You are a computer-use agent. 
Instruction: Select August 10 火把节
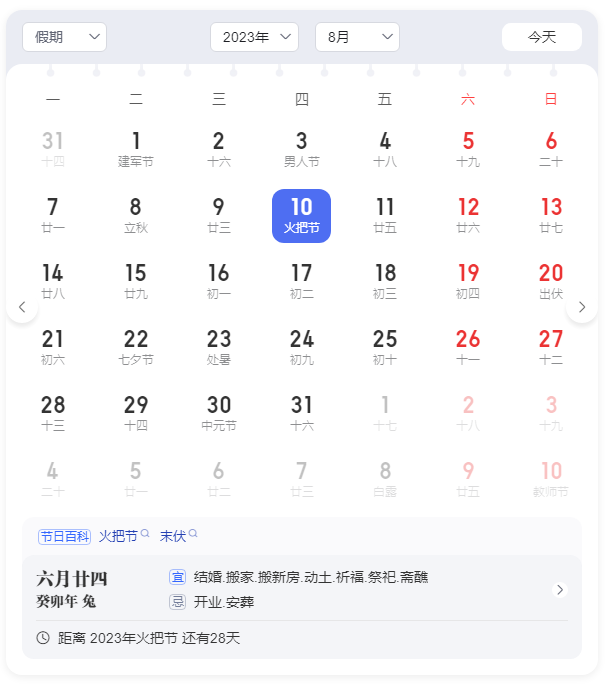click(x=301, y=215)
